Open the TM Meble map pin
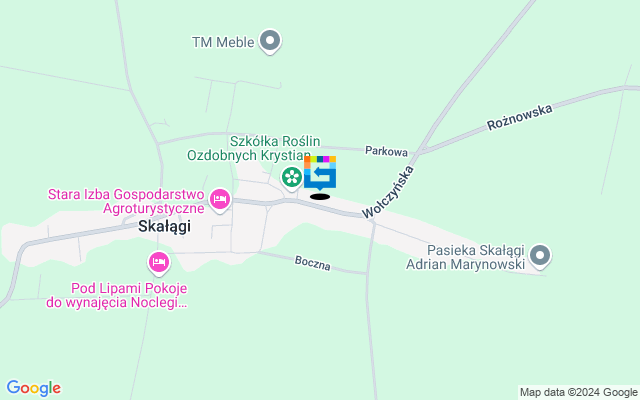This screenshot has width=640, height=400. (269, 41)
